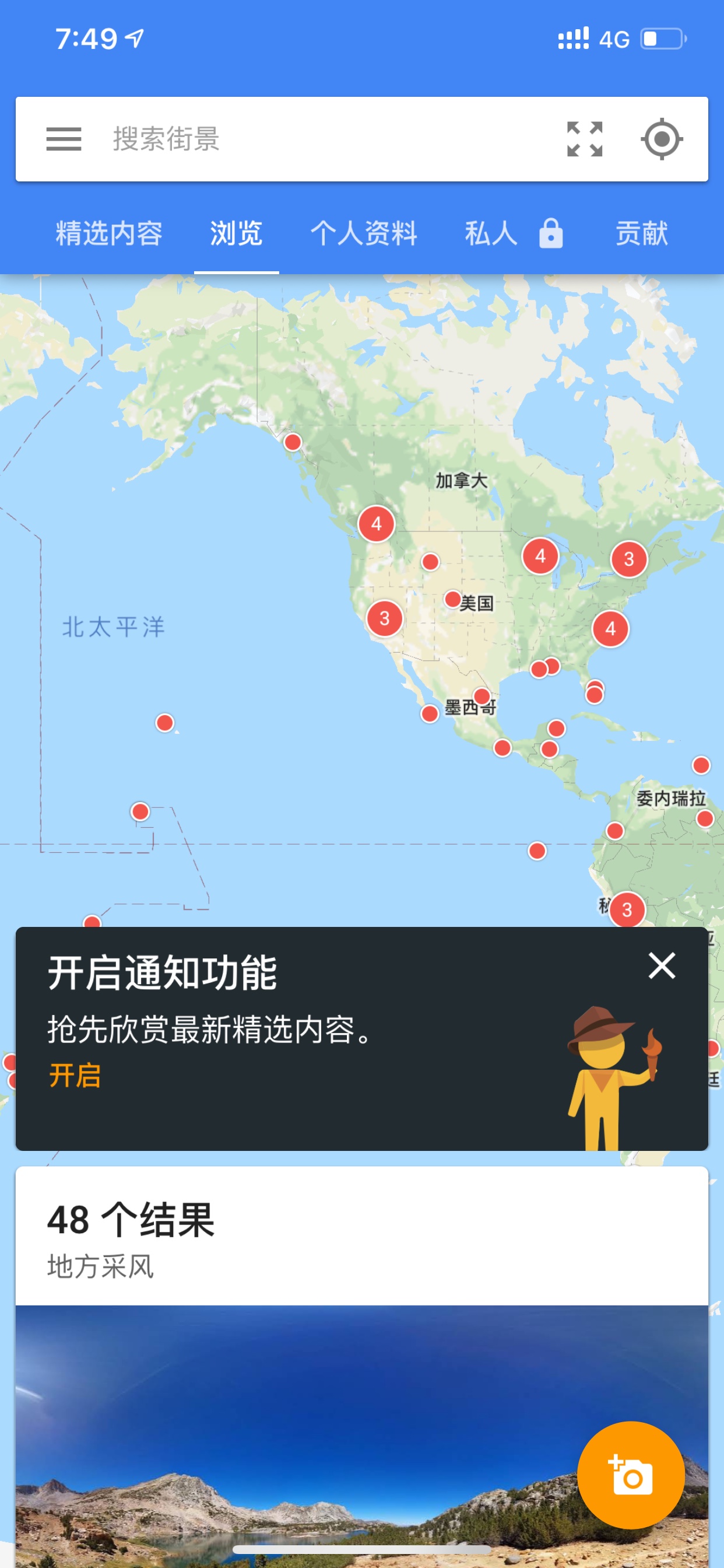Open the 地方采风 panorama photo
The image size is (724, 1568).
pos(362,1437)
